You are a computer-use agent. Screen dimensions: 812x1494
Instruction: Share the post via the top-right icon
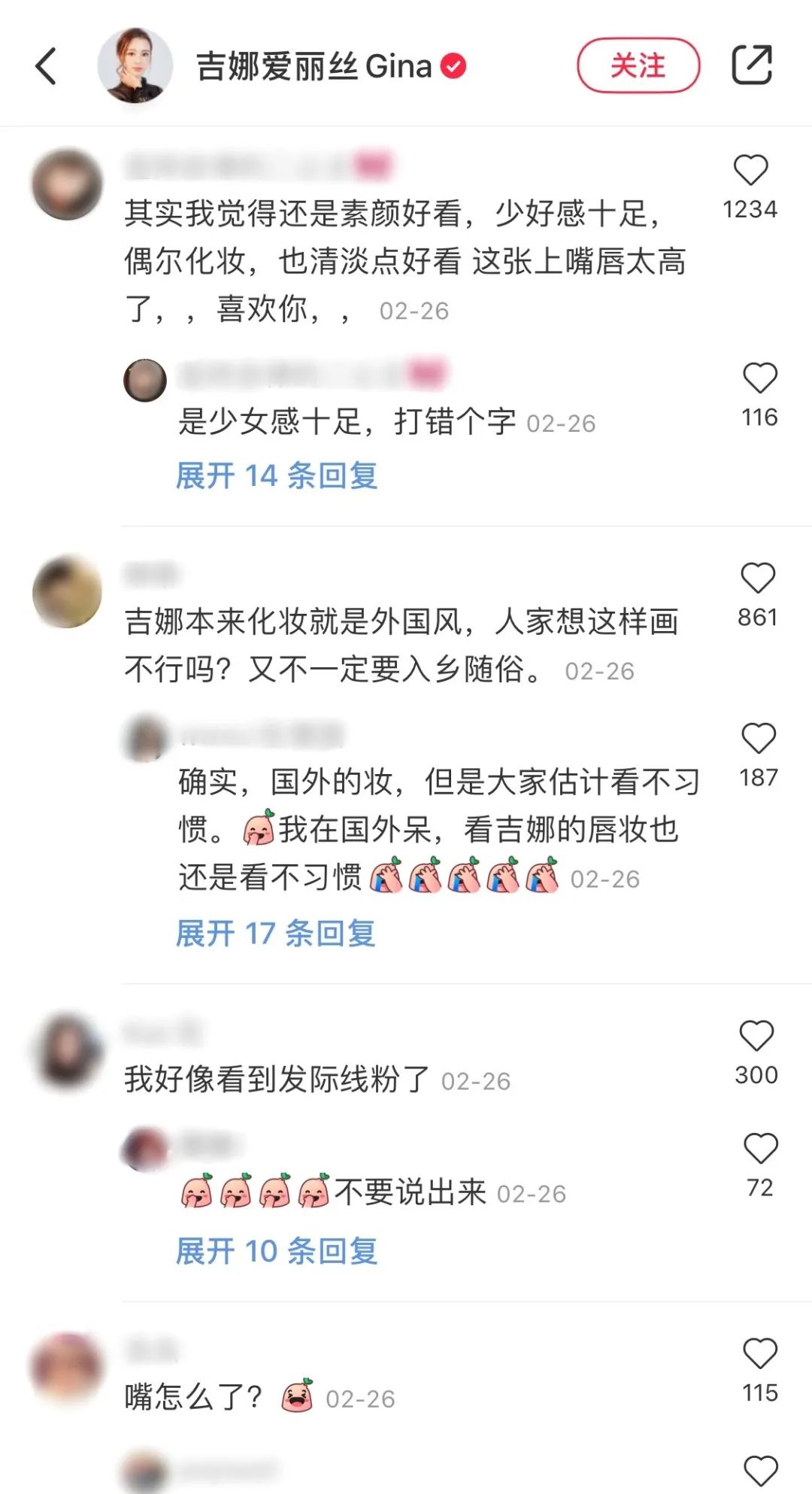click(x=753, y=65)
